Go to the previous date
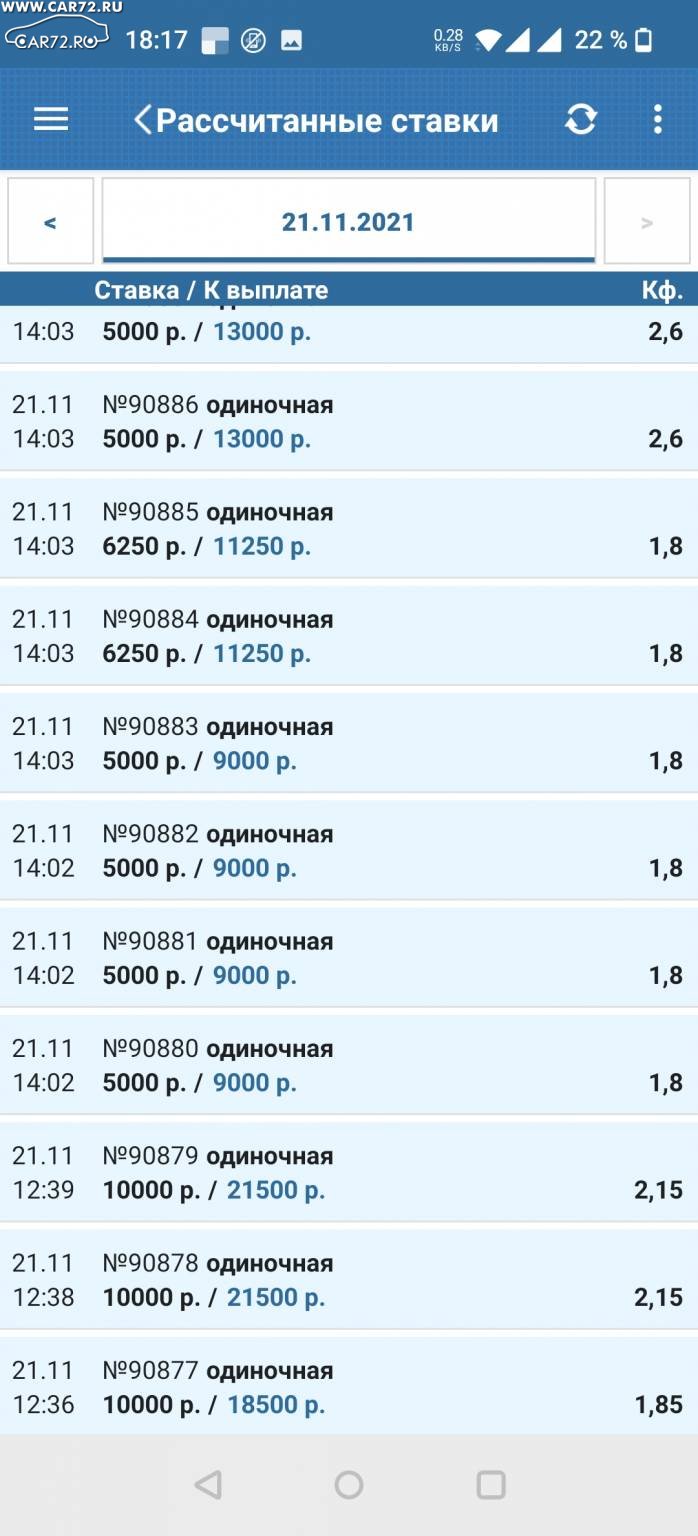The image size is (698, 1536). click(x=50, y=222)
